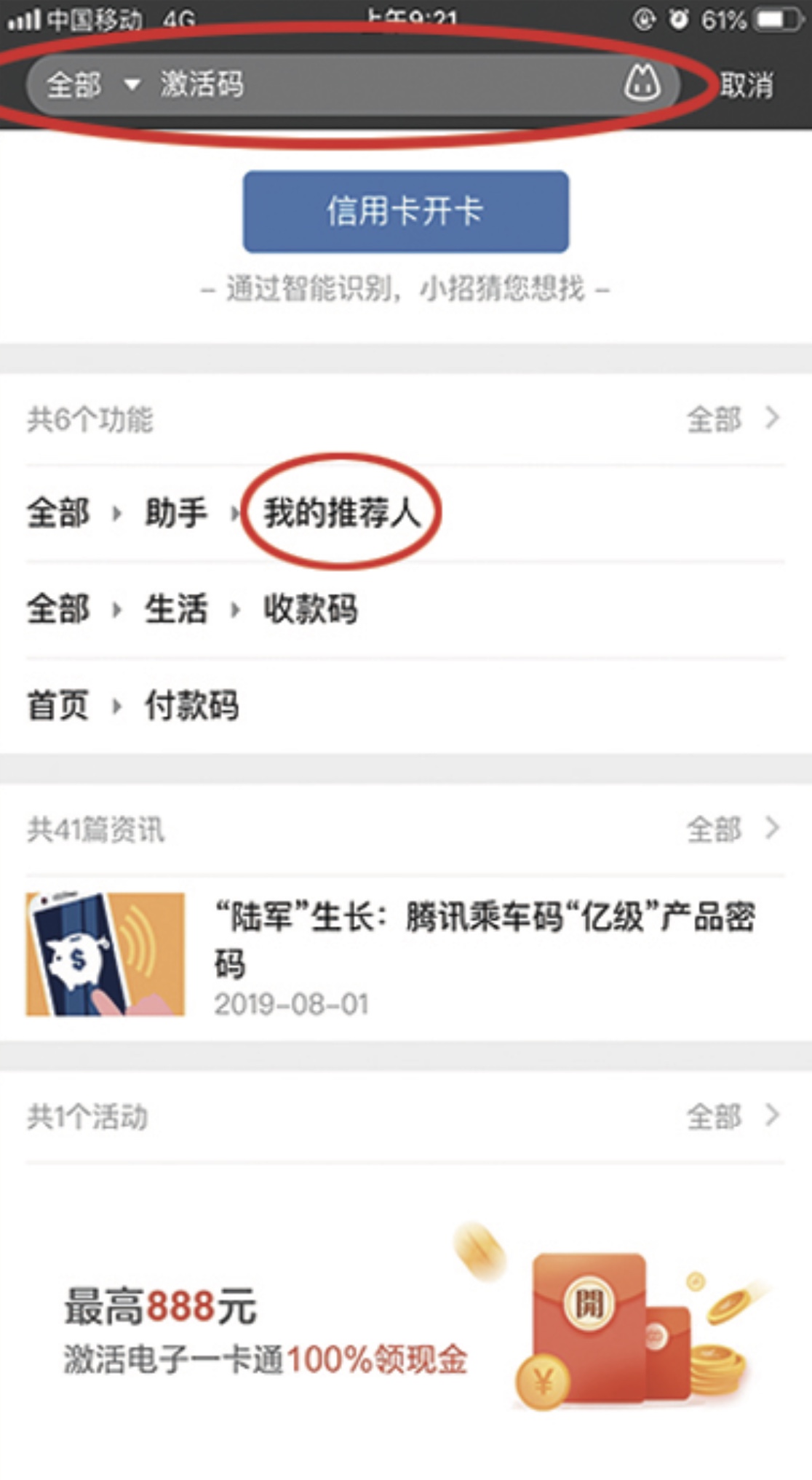Open the 我的推荐人 function result
The image size is (812, 1480).
(x=341, y=512)
